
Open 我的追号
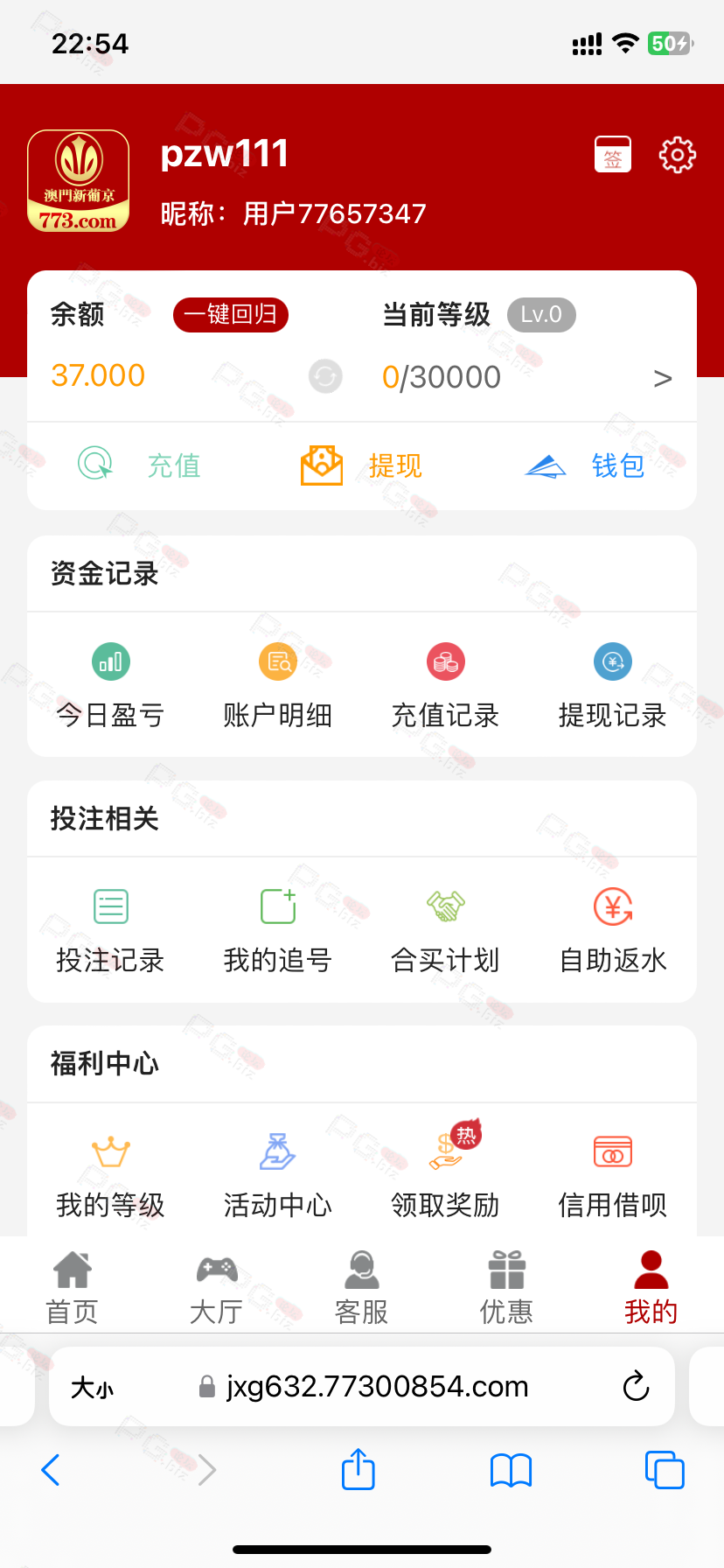[278, 932]
